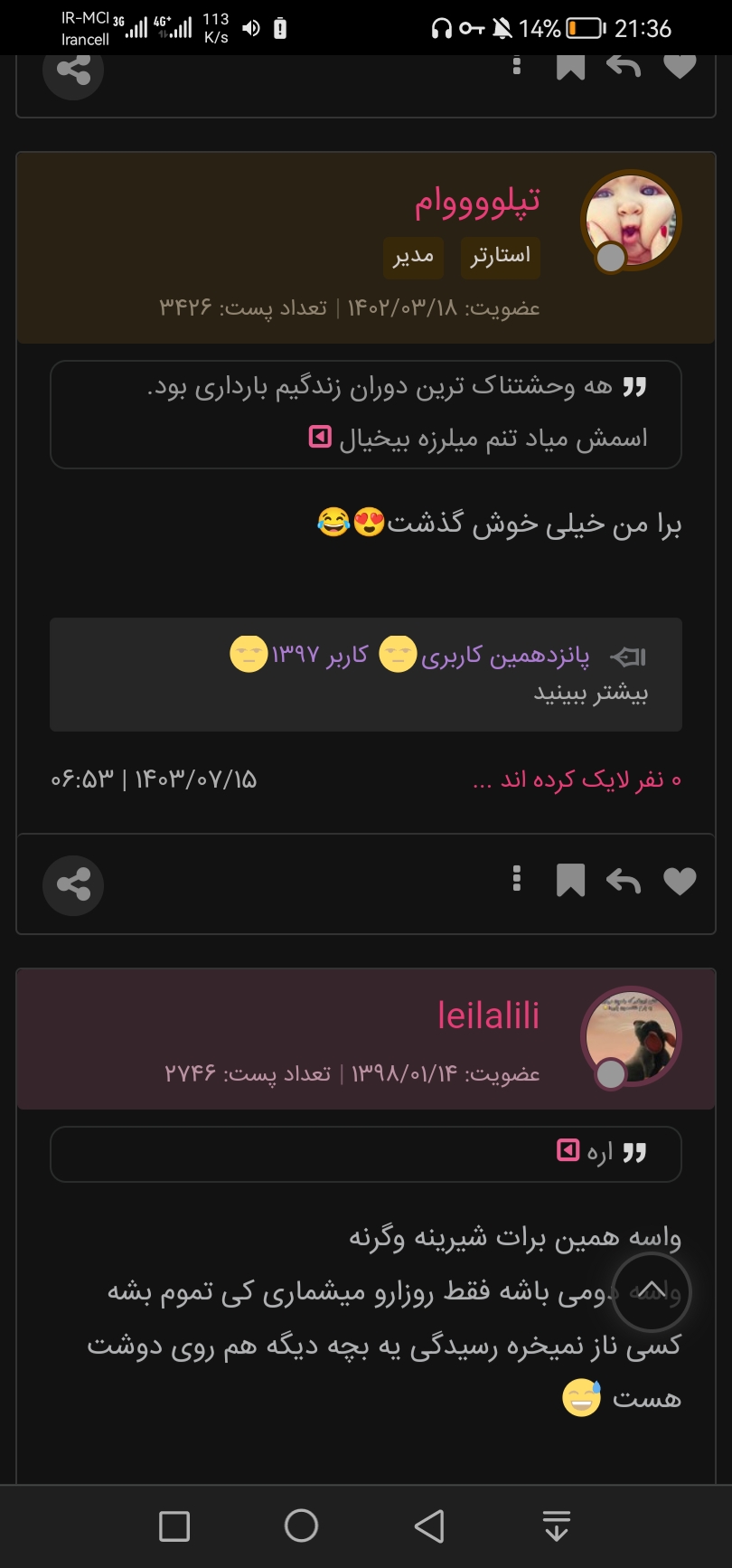Reply to تپلوووام's post
The width and height of the screenshot is (732, 1568).
point(624,880)
